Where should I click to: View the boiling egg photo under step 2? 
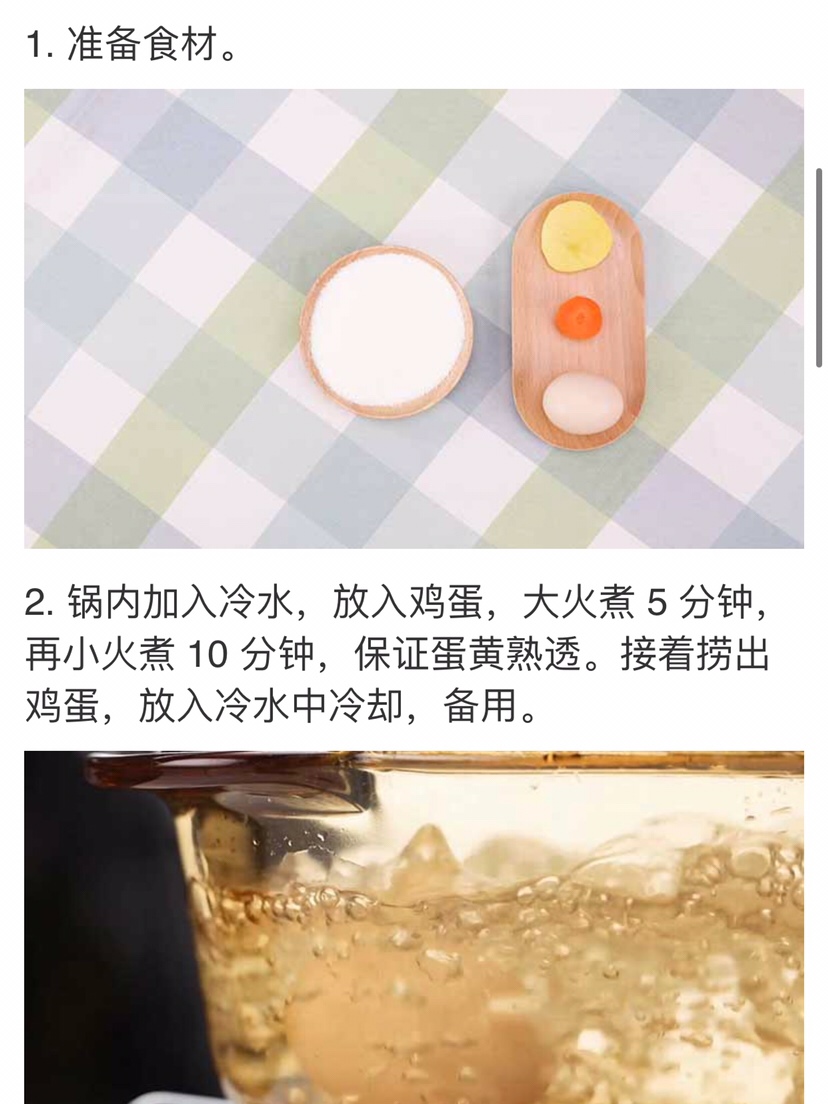click(414, 927)
